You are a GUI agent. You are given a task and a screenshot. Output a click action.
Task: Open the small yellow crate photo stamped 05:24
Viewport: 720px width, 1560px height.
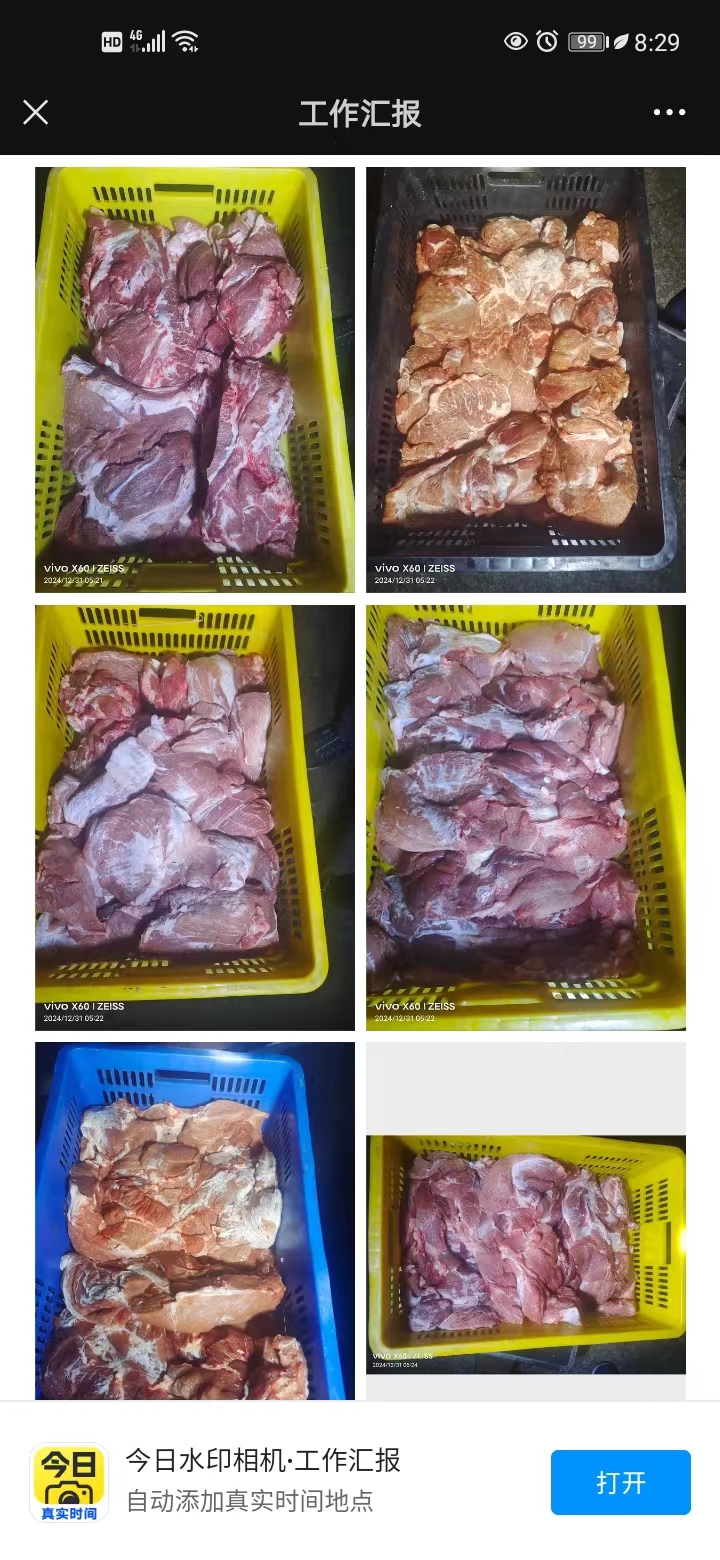(525, 1250)
